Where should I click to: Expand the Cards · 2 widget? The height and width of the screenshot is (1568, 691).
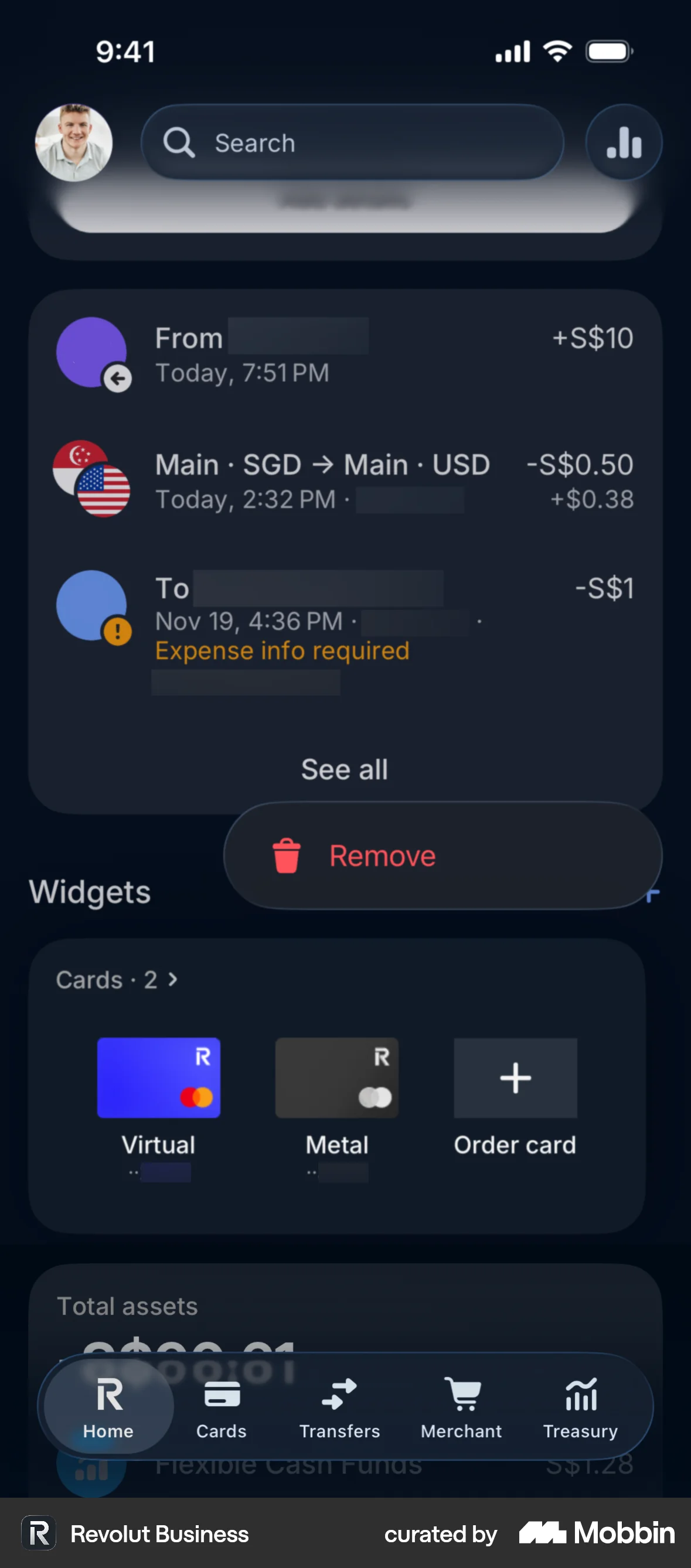pyautogui.click(x=116, y=979)
